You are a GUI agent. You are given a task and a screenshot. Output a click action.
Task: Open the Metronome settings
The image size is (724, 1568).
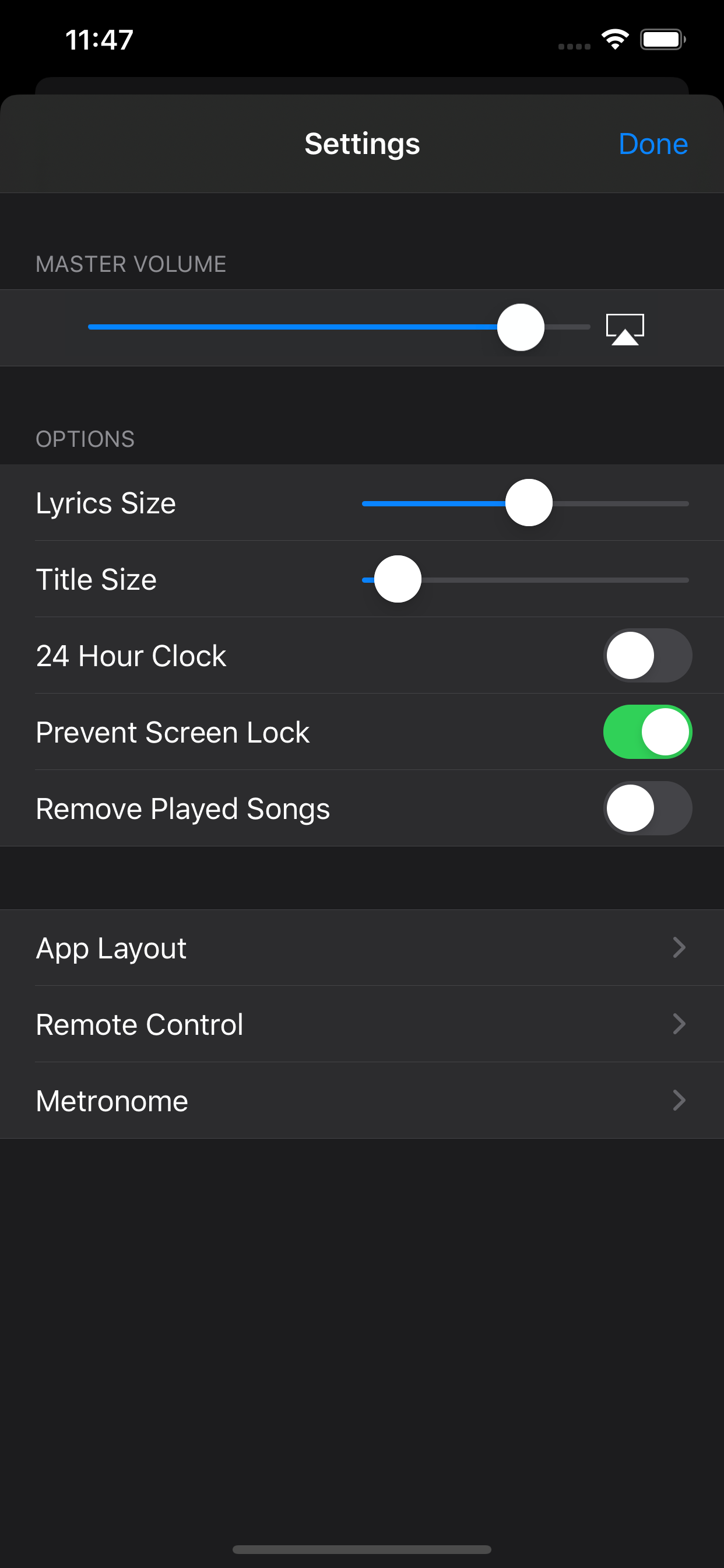click(x=361, y=1101)
